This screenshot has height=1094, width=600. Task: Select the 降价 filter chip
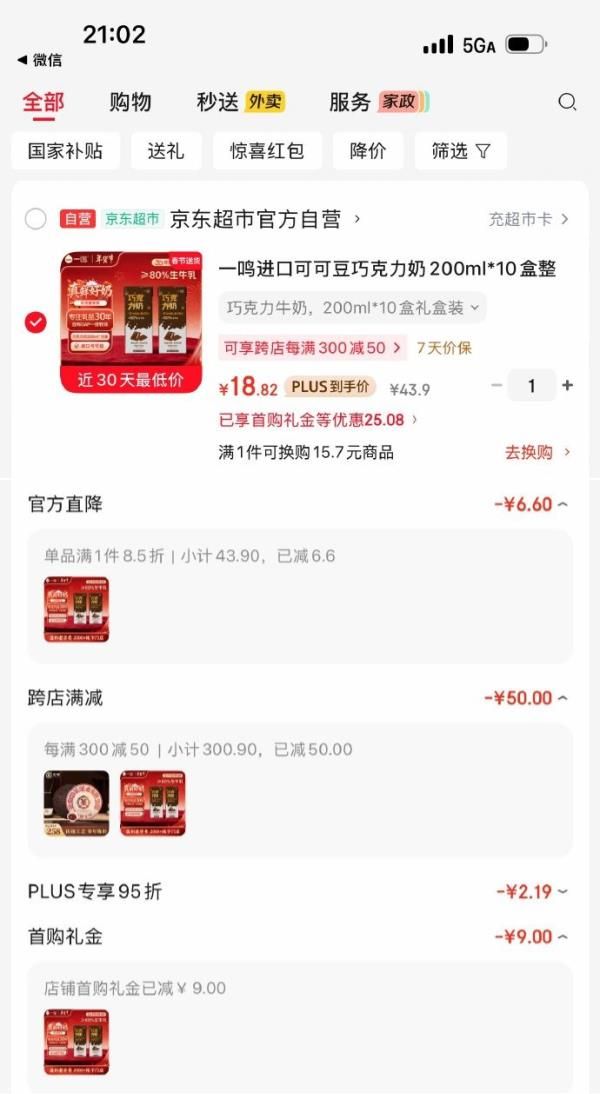368,151
